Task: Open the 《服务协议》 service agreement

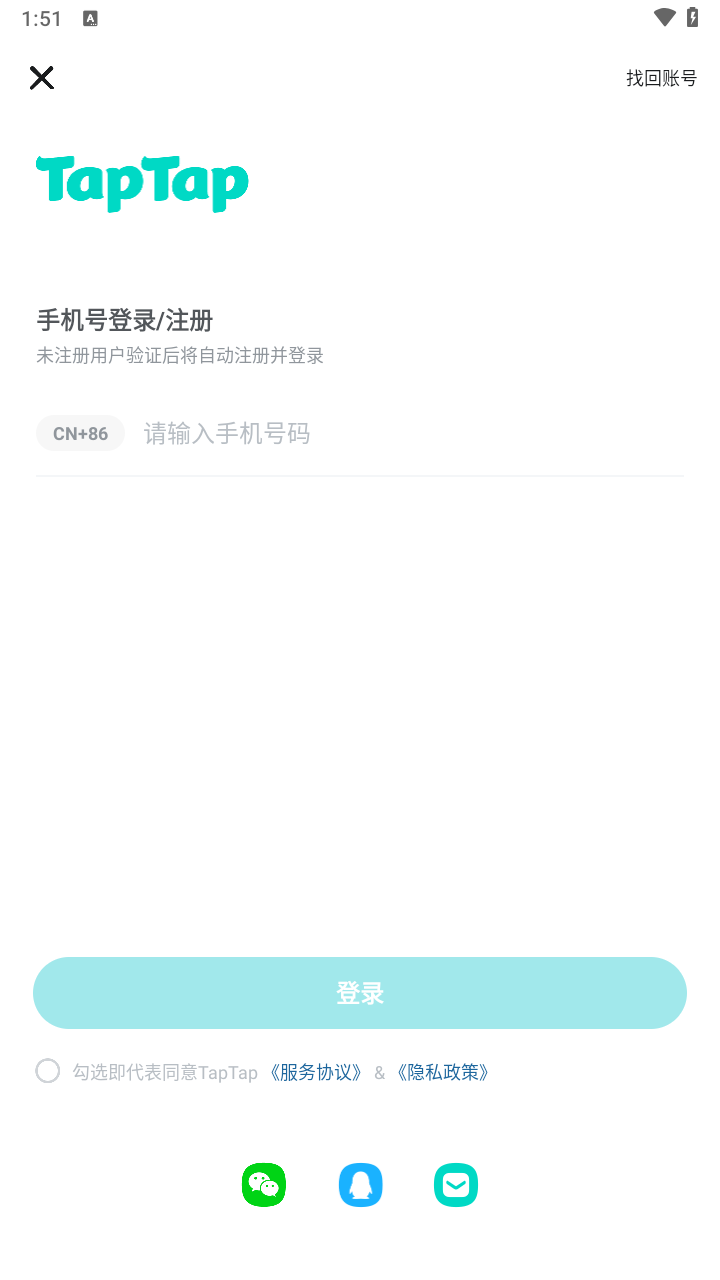Action: pos(316,1072)
